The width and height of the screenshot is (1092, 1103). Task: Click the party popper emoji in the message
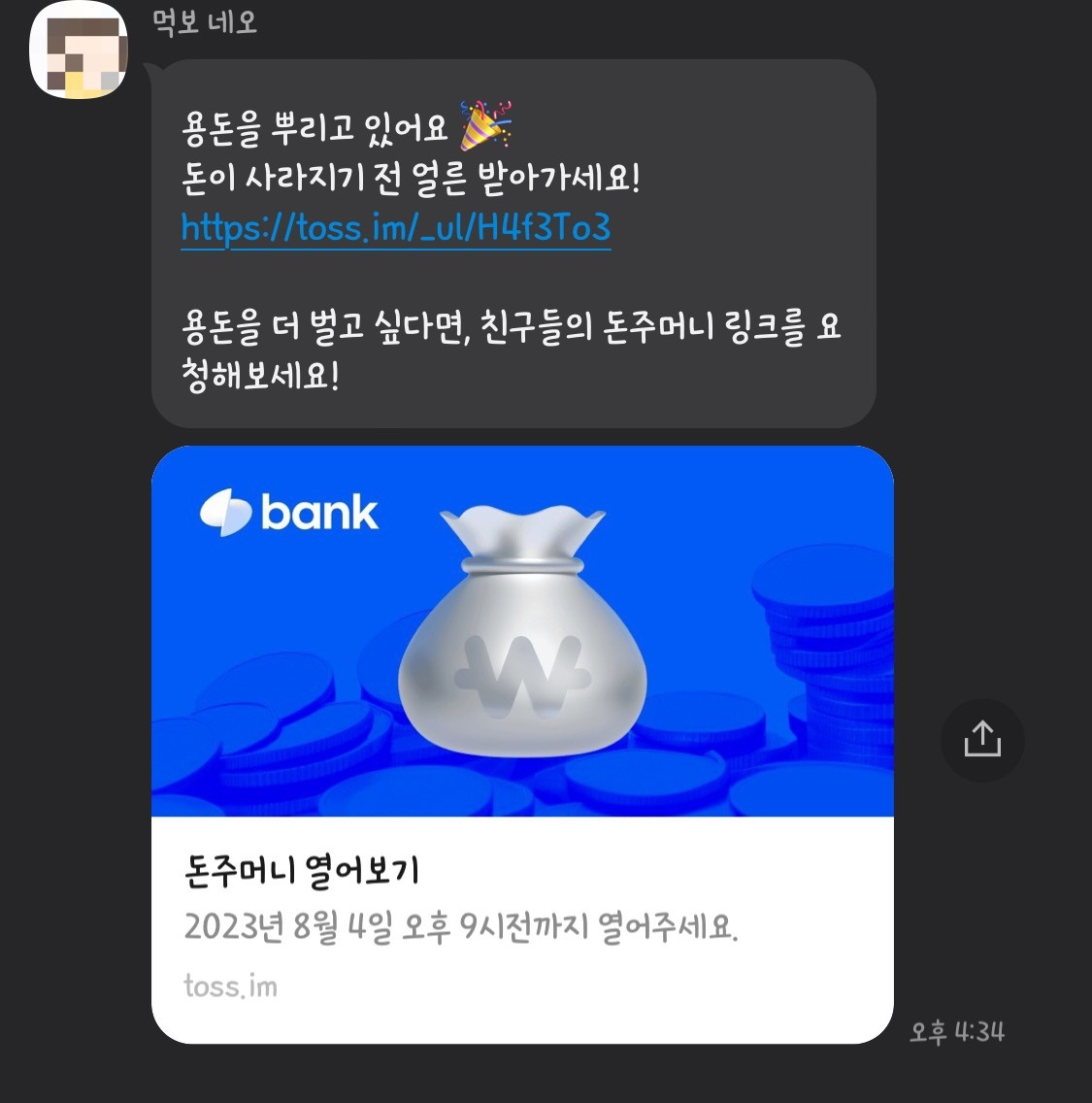pyautogui.click(x=485, y=127)
